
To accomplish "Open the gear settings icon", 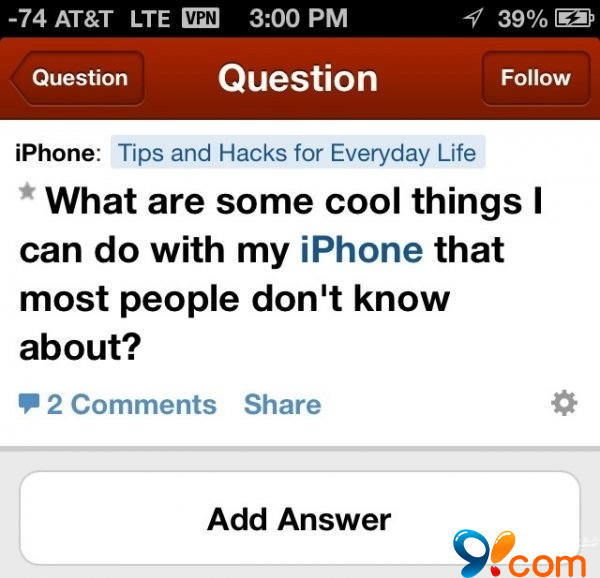I will coord(564,403).
